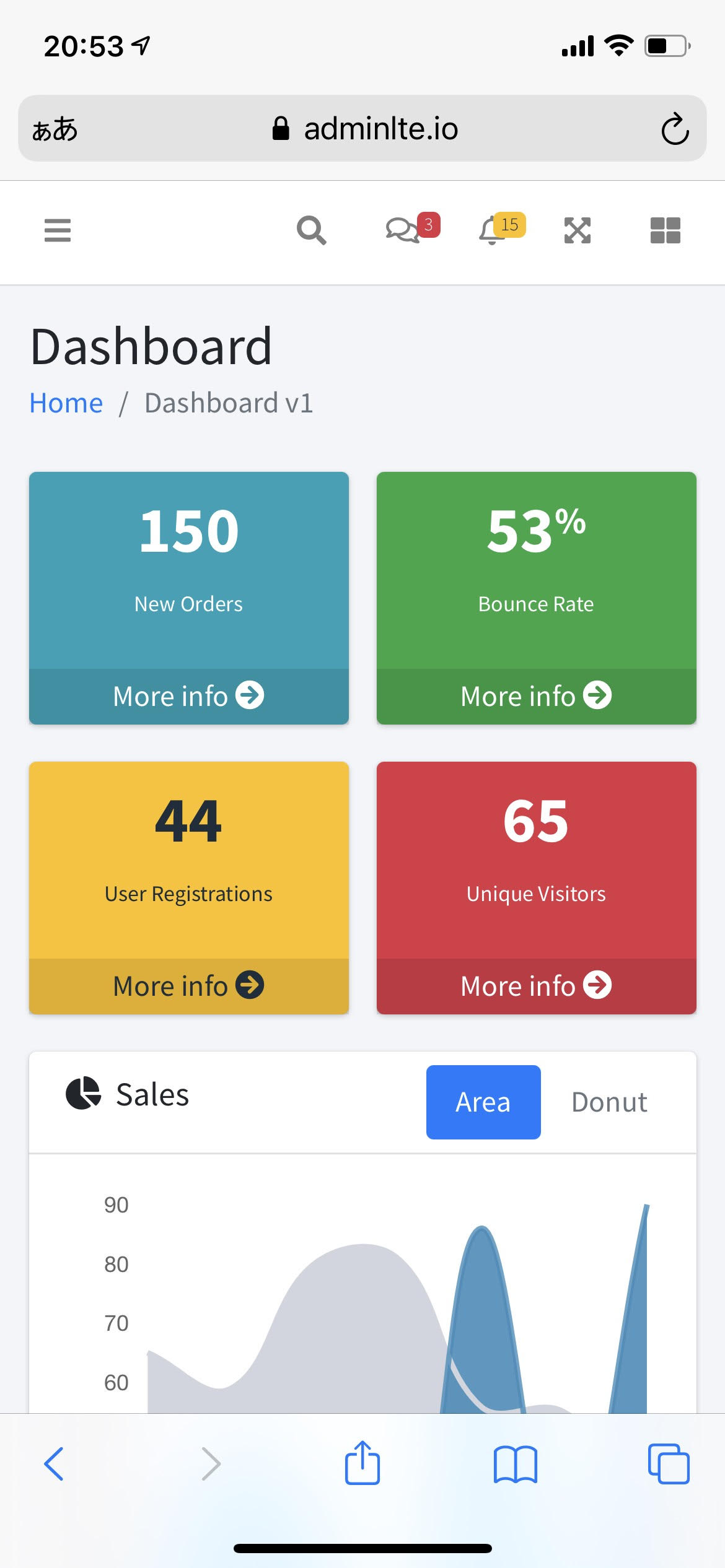Go back in Safari
Screen dimensions: 725x1568
pos(54,1464)
